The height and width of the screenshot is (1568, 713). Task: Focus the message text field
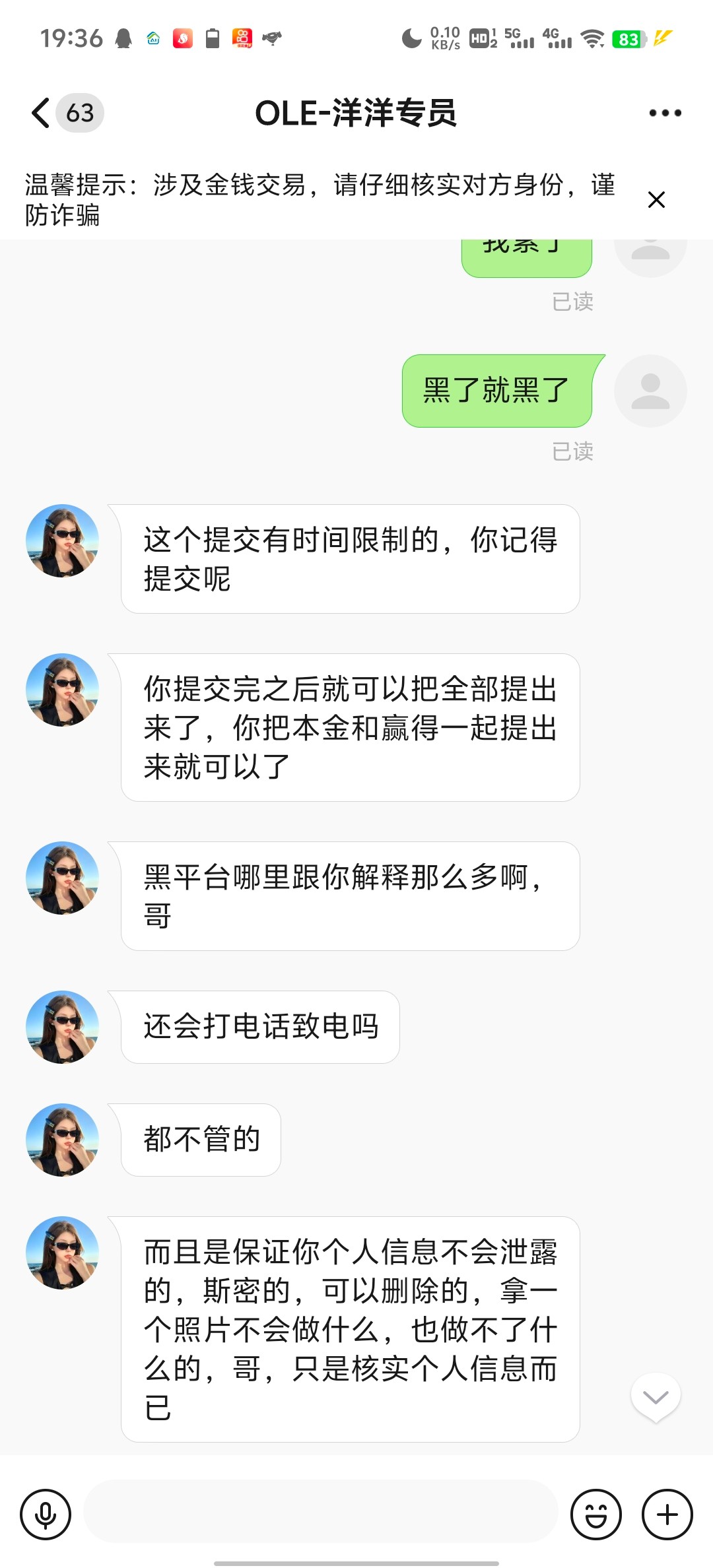(x=321, y=1514)
